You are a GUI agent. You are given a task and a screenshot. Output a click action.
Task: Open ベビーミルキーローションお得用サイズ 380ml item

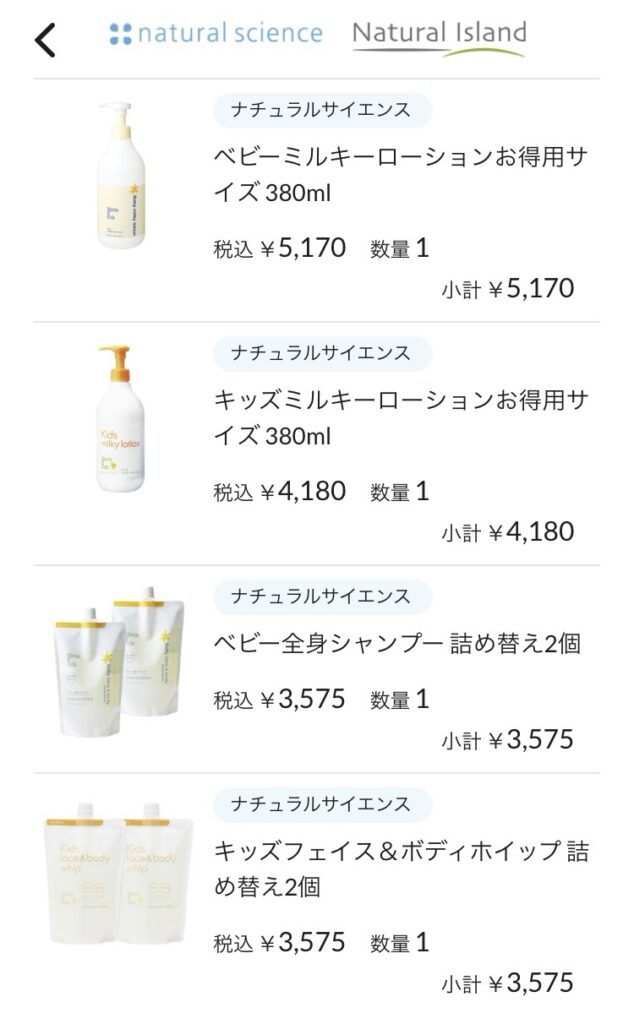click(400, 174)
